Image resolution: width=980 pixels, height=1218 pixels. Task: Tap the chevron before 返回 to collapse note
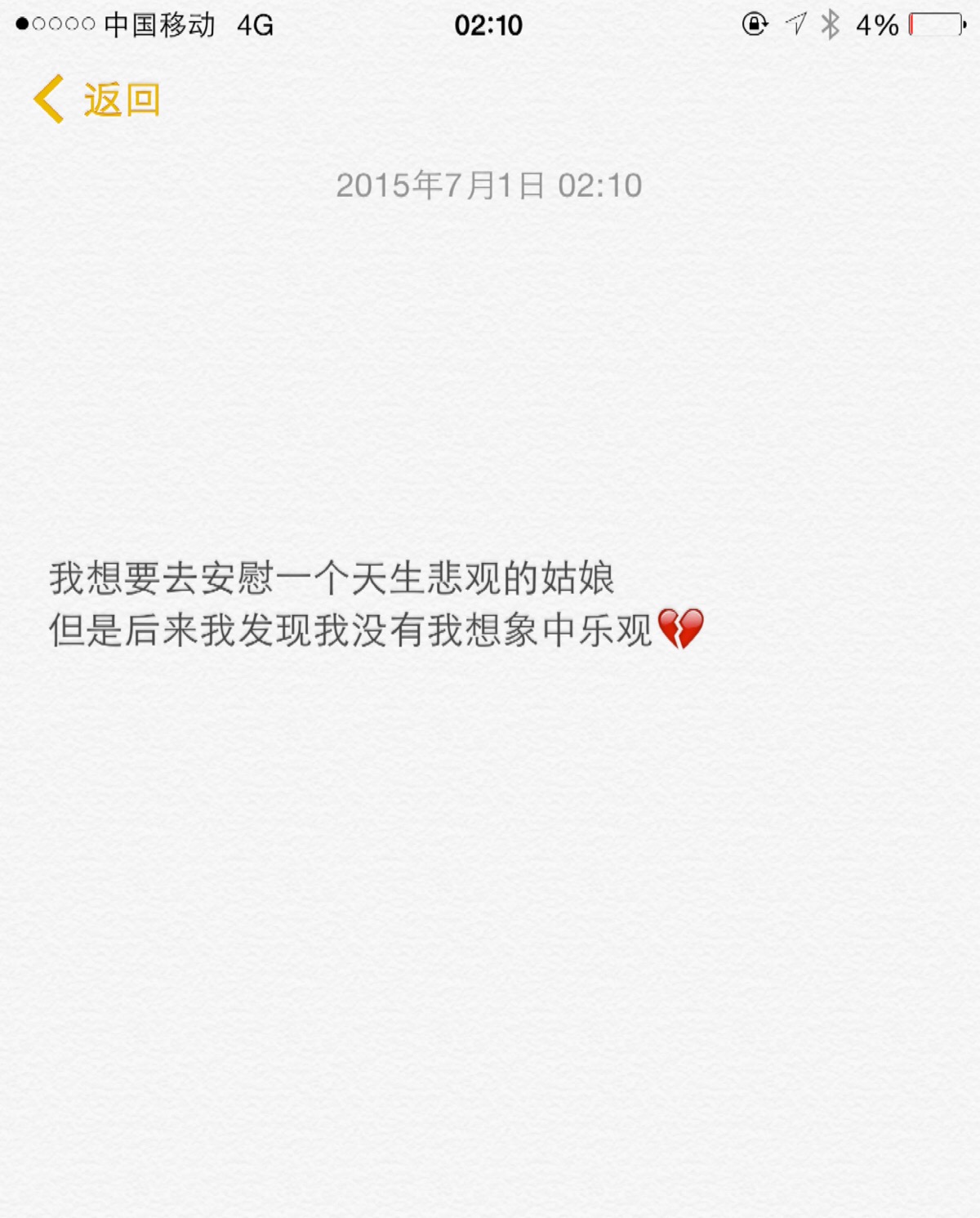[x=49, y=98]
